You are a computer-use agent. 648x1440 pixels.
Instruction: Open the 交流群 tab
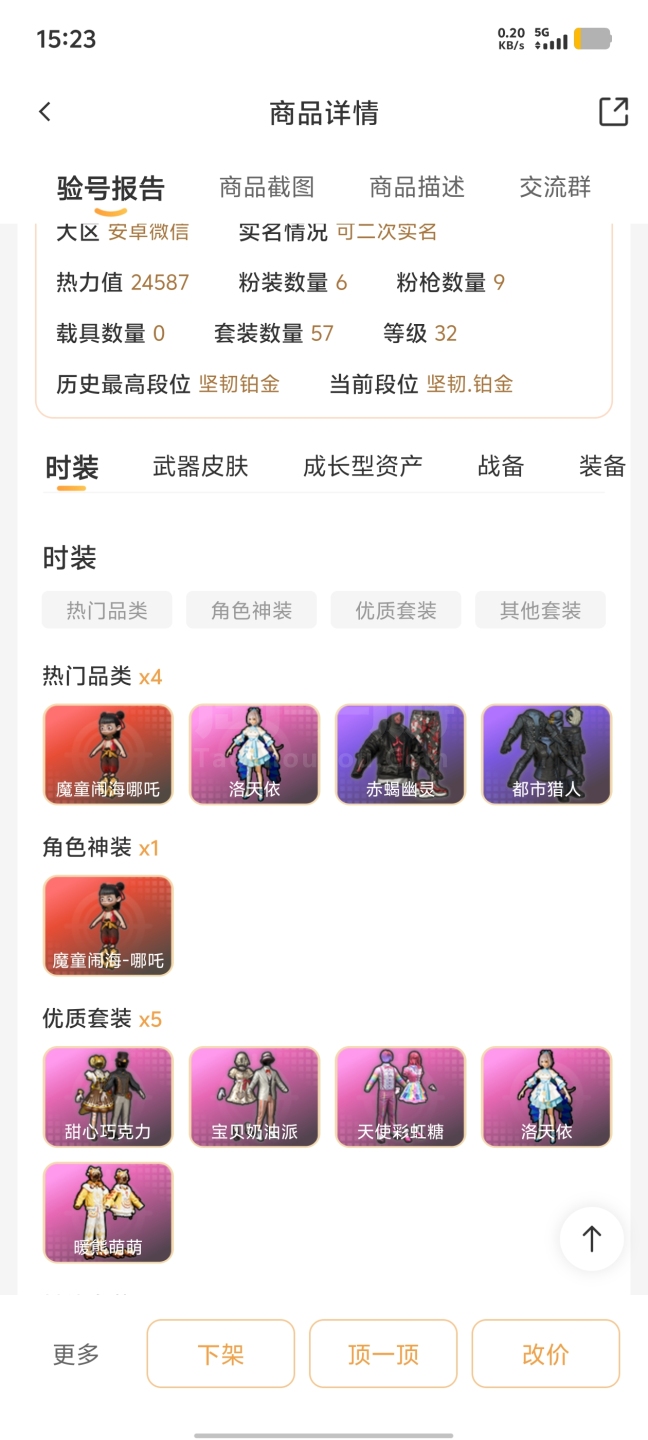click(555, 187)
